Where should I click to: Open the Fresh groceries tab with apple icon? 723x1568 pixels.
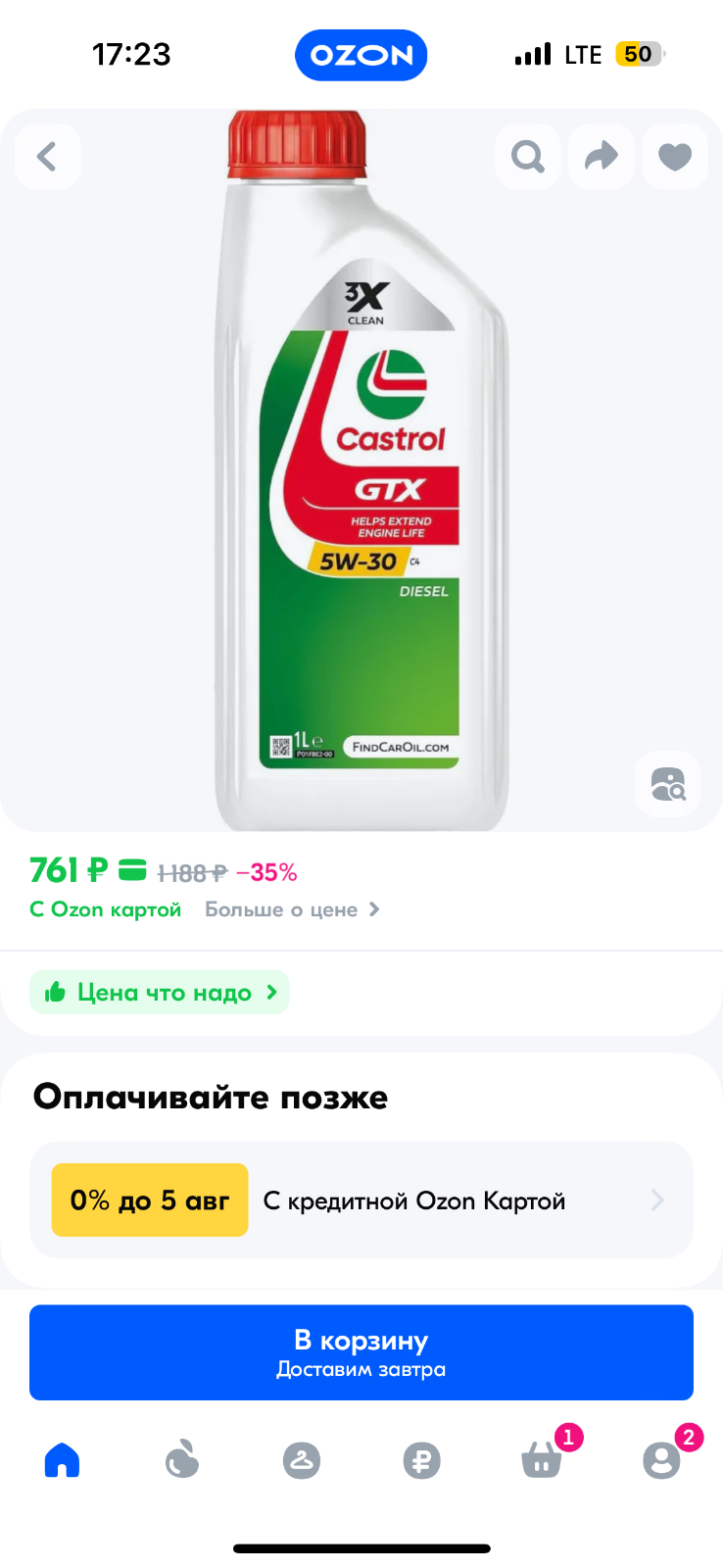click(182, 1460)
